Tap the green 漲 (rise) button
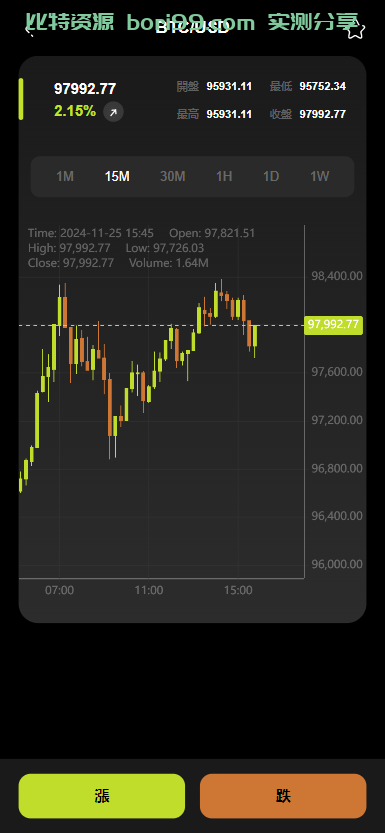Viewport: 385px width, 833px height. pyautogui.click(x=102, y=796)
